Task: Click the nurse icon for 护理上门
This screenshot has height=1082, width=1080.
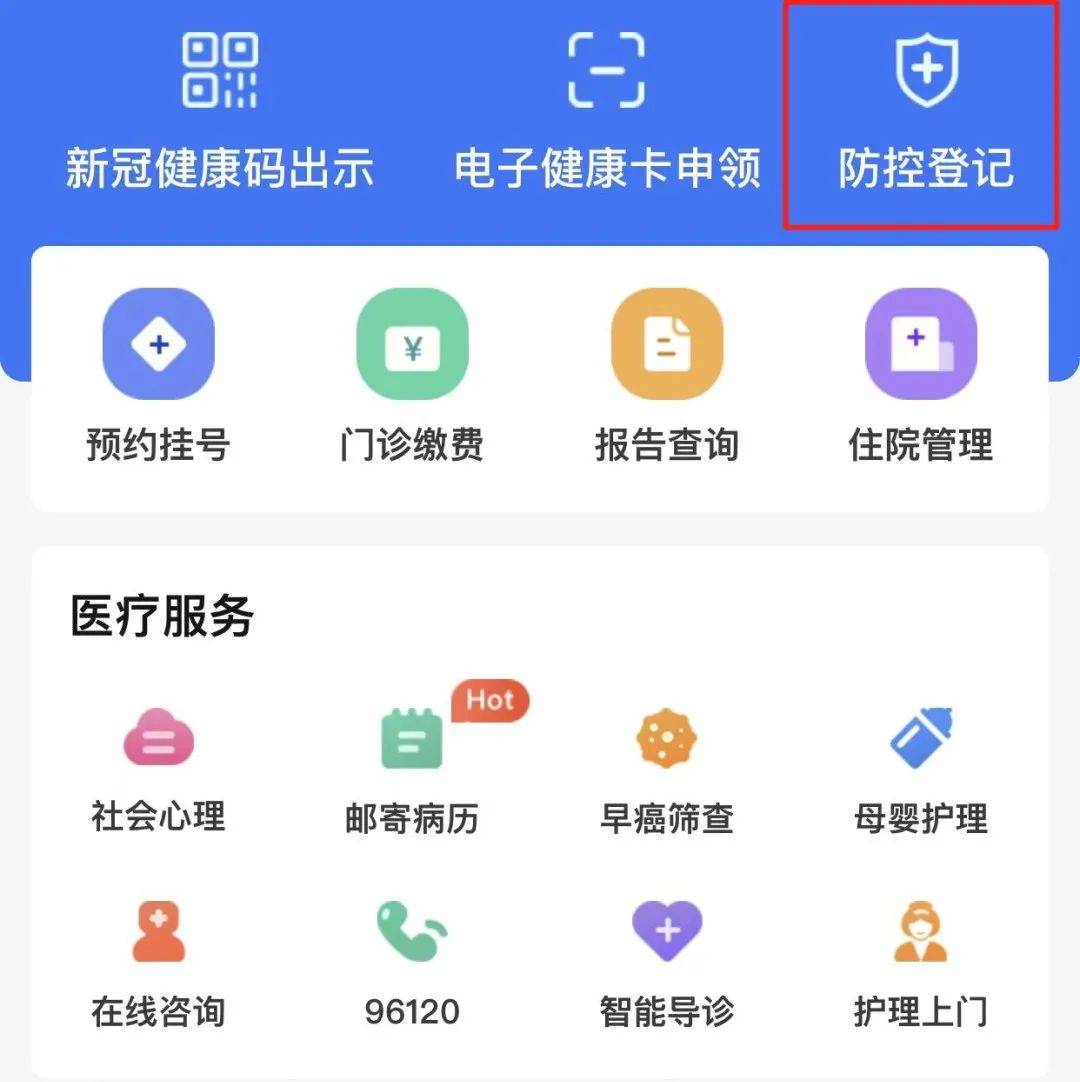Action: pyautogui.click(x=921, y=930)
